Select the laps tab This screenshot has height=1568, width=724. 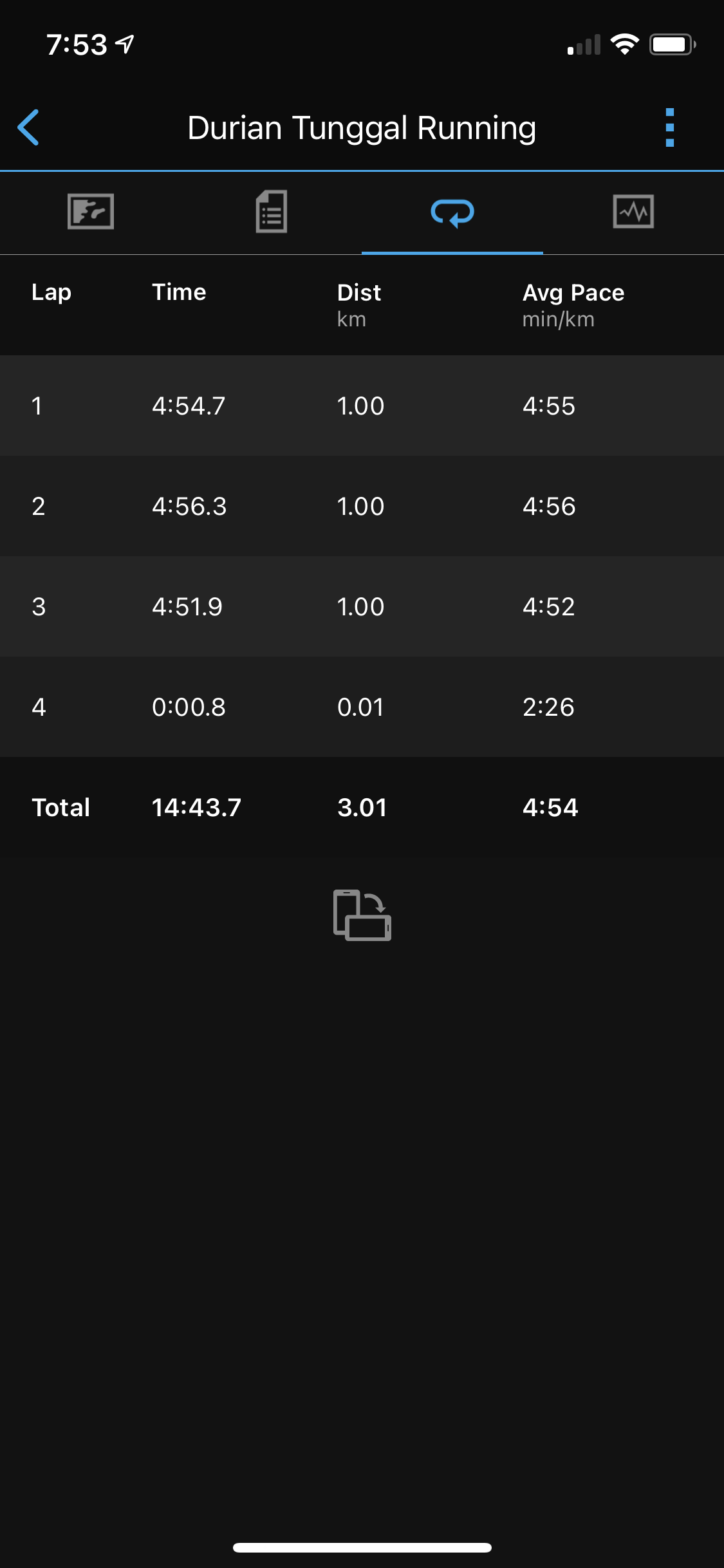pyautogui.click(x=452, y=212)
